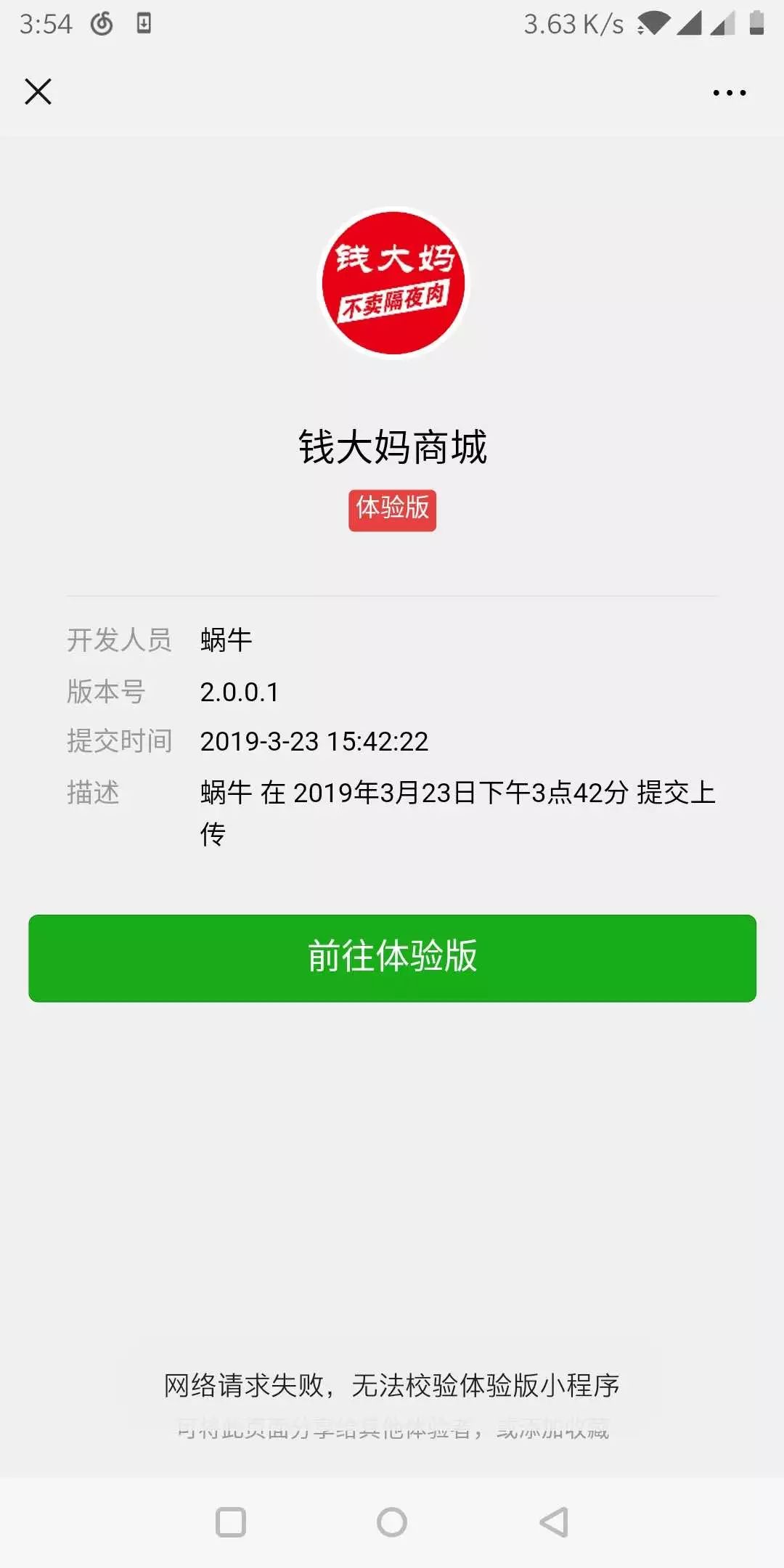Open the three-dot overflow menu
Viewport: 784px width, 1568px height.
[729, 93]
